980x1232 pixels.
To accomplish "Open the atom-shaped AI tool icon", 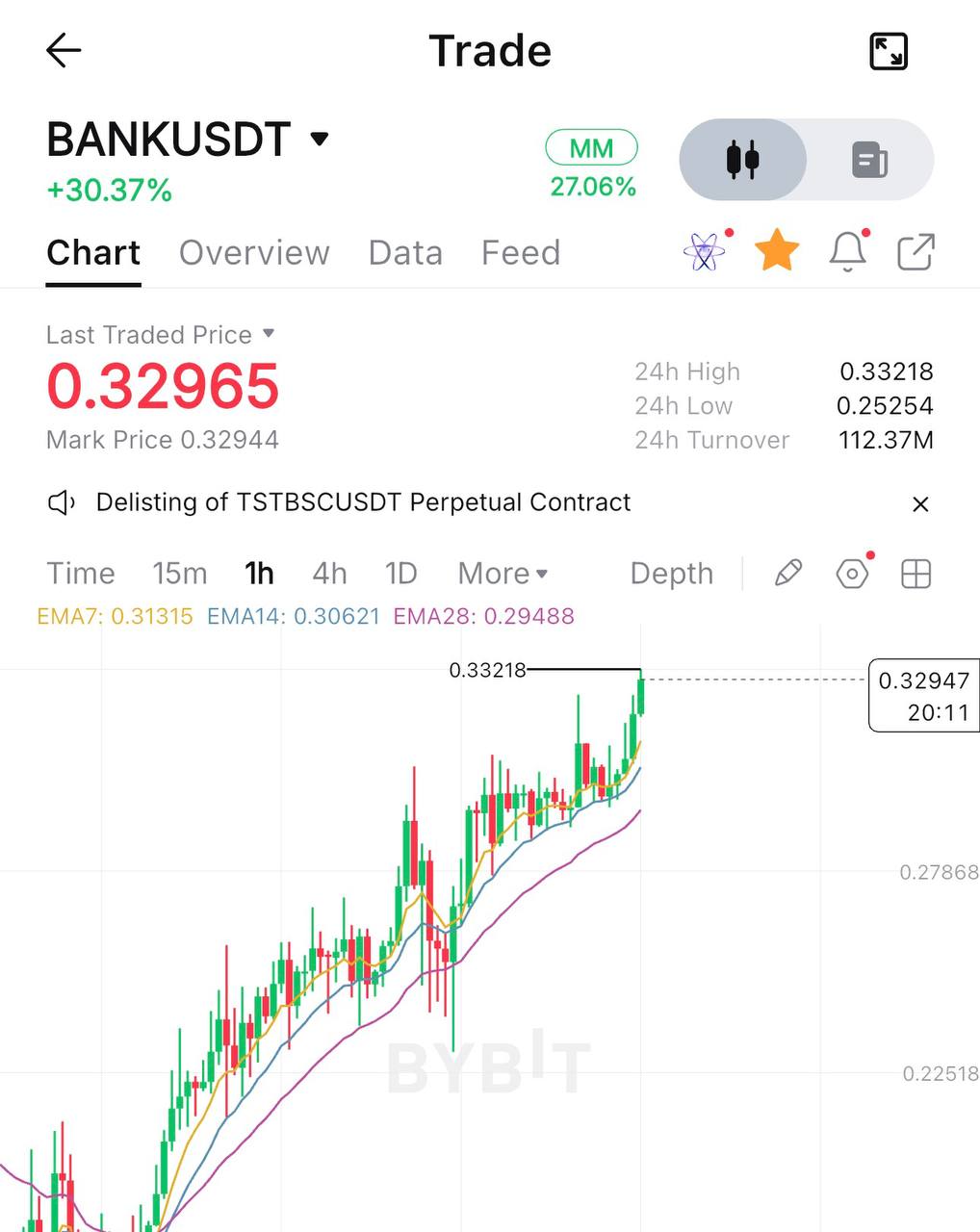I will point(706,252).
